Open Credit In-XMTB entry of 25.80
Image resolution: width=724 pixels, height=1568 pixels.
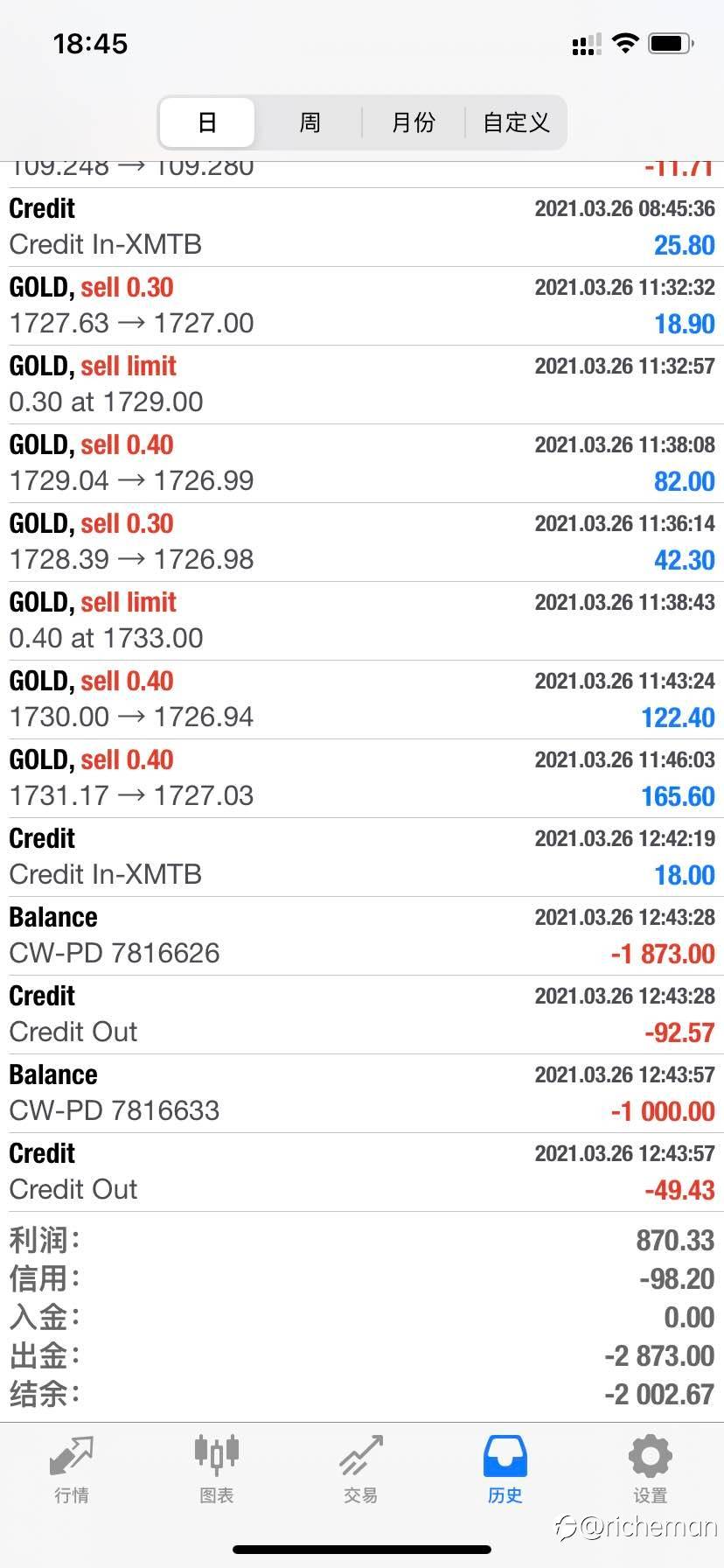[x=362, y=227]
